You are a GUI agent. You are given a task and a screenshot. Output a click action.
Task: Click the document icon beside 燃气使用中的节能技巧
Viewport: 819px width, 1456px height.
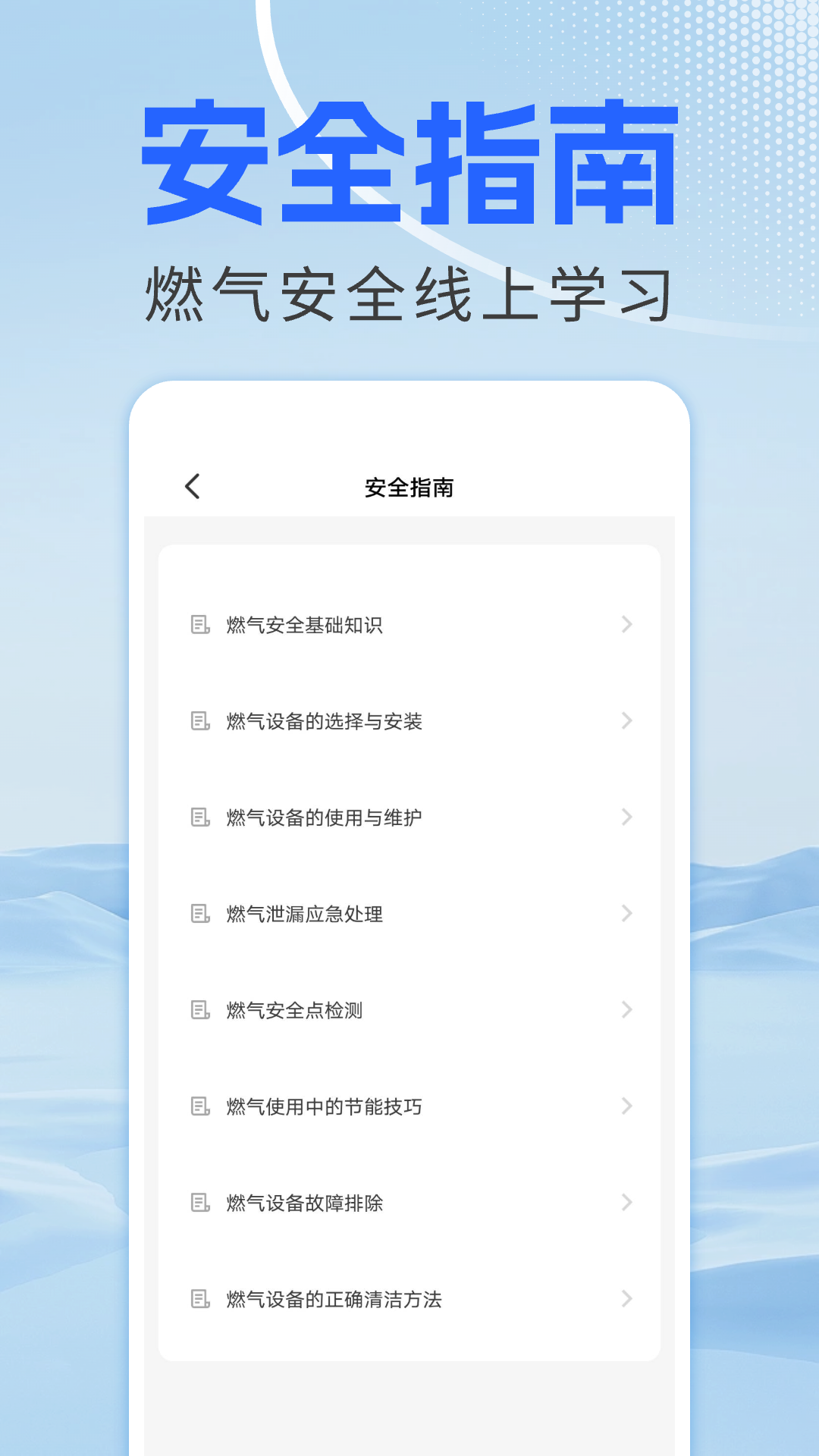click(201, 1106)
